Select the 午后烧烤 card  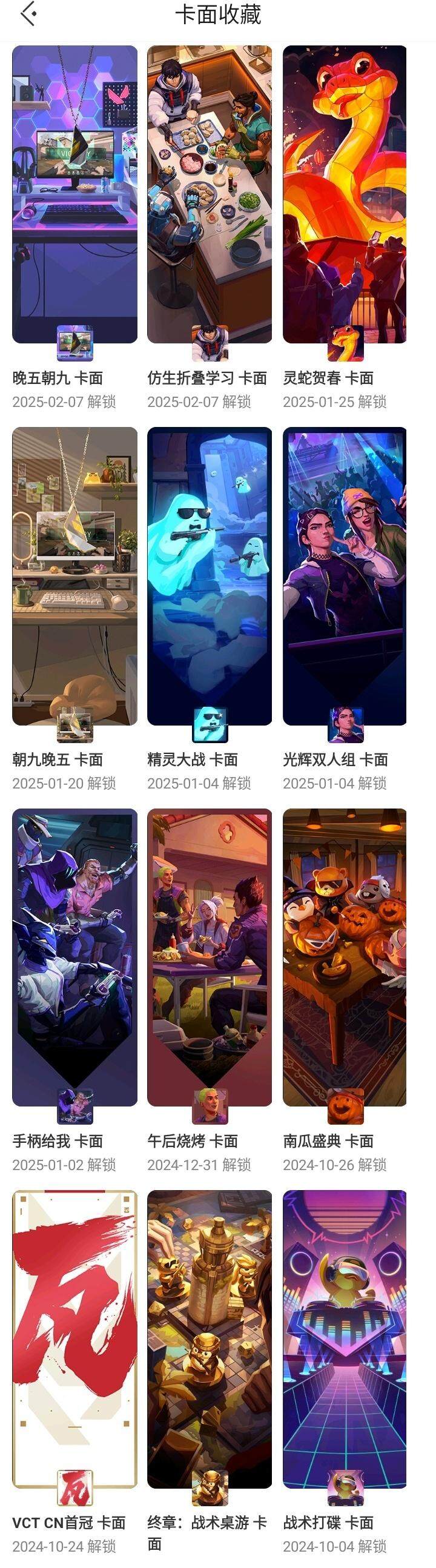[210, 957]
